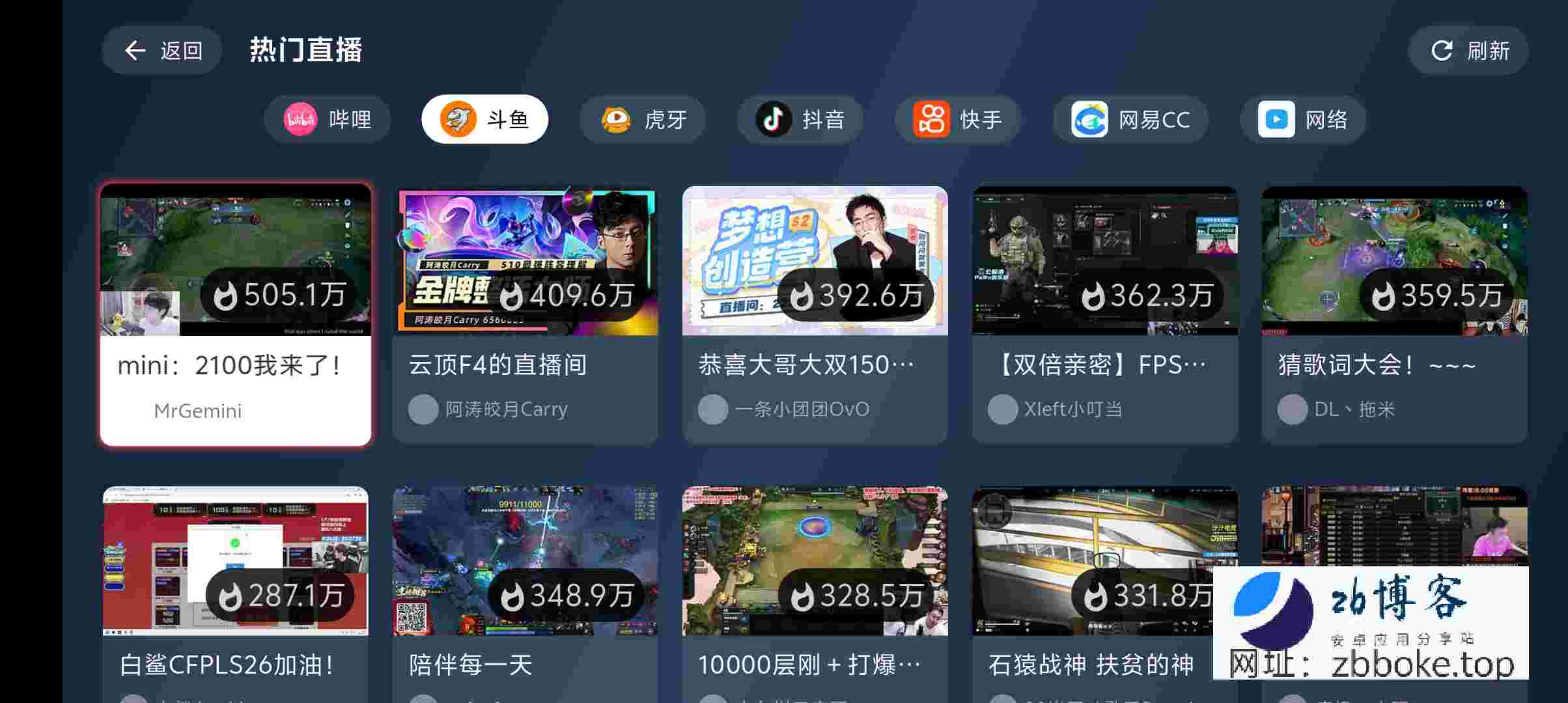This screenshot has height=703, width=1568.
Task: Open the 10000层刚＋打爆 stream card
Action: pyautogui.click(x=815, y=586)
